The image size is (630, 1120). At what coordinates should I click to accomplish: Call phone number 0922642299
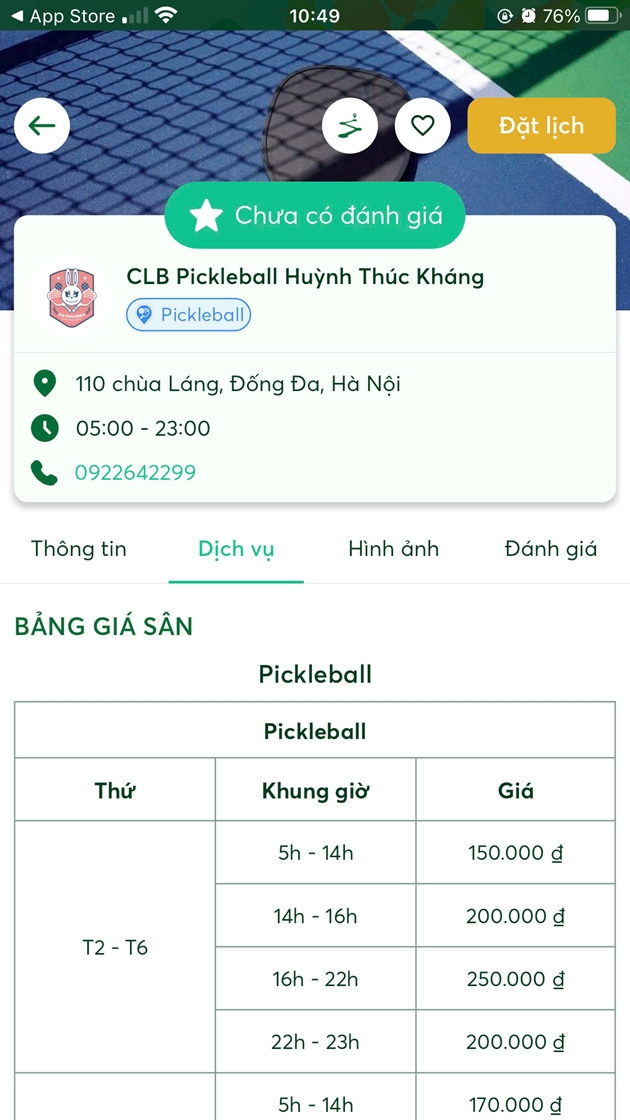(x=135, y=473)
